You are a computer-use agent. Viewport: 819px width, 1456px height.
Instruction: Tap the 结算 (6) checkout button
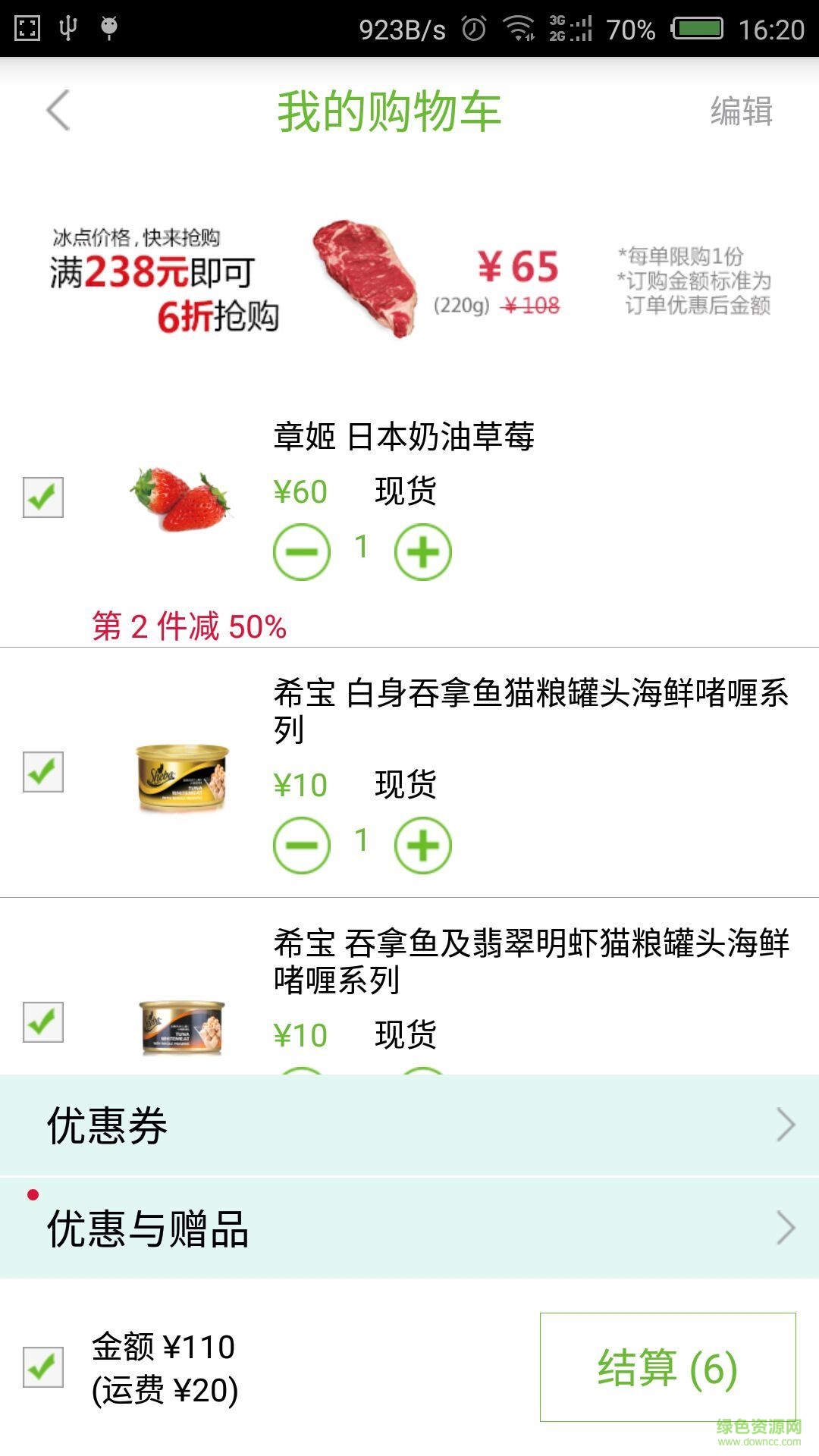(665, 1365)
